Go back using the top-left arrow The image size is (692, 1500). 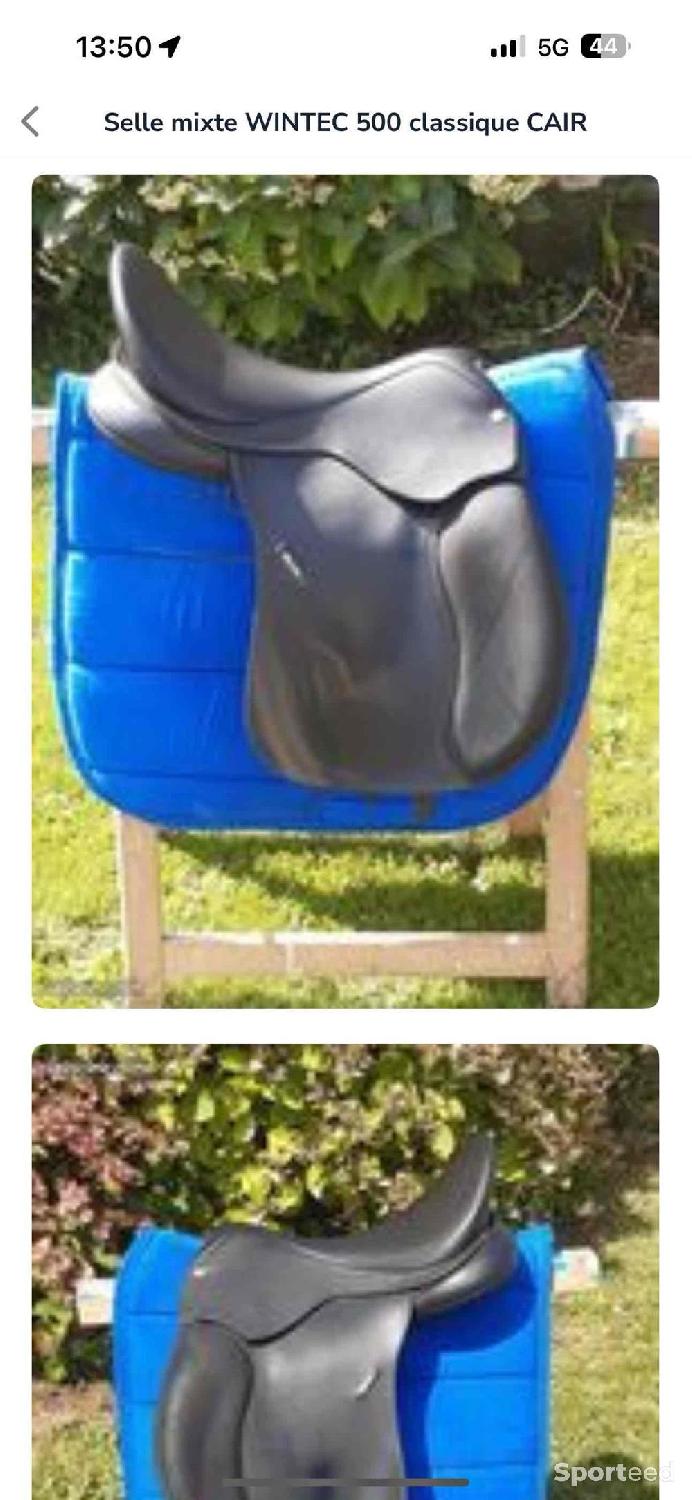(x=31, y=122)
